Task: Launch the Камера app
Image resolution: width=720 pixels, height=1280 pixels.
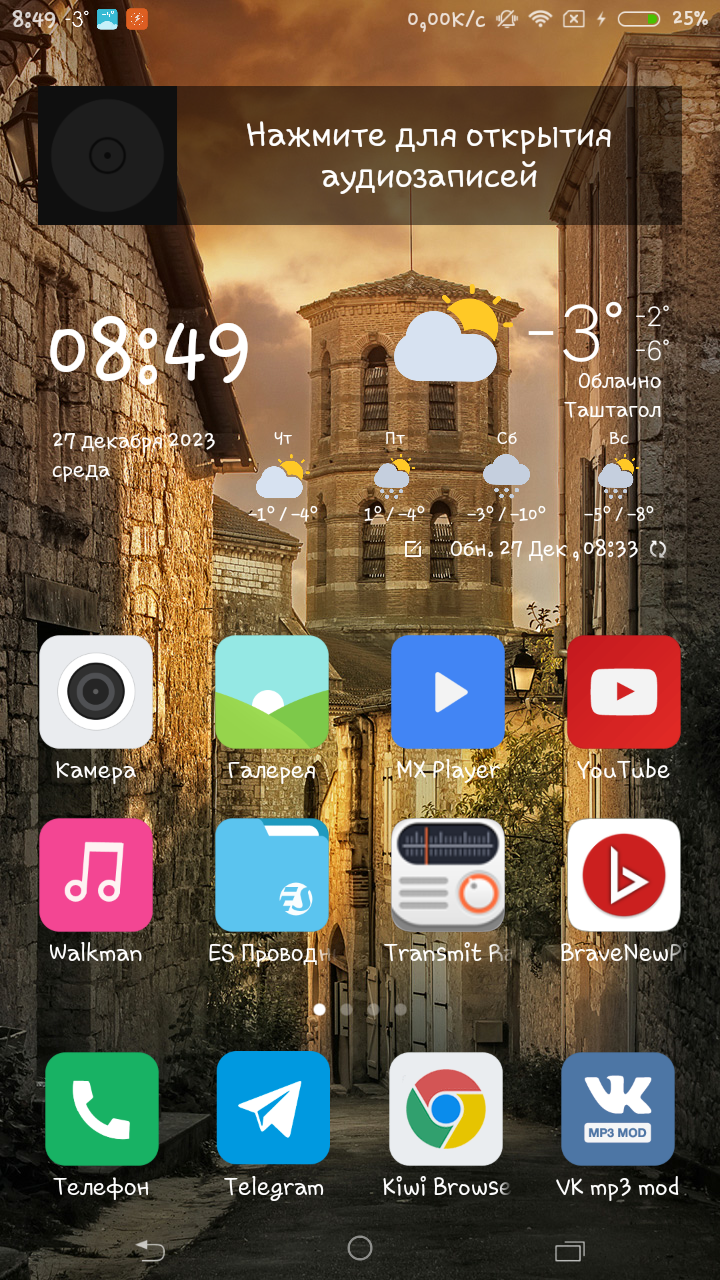Action: click(96, 692)
